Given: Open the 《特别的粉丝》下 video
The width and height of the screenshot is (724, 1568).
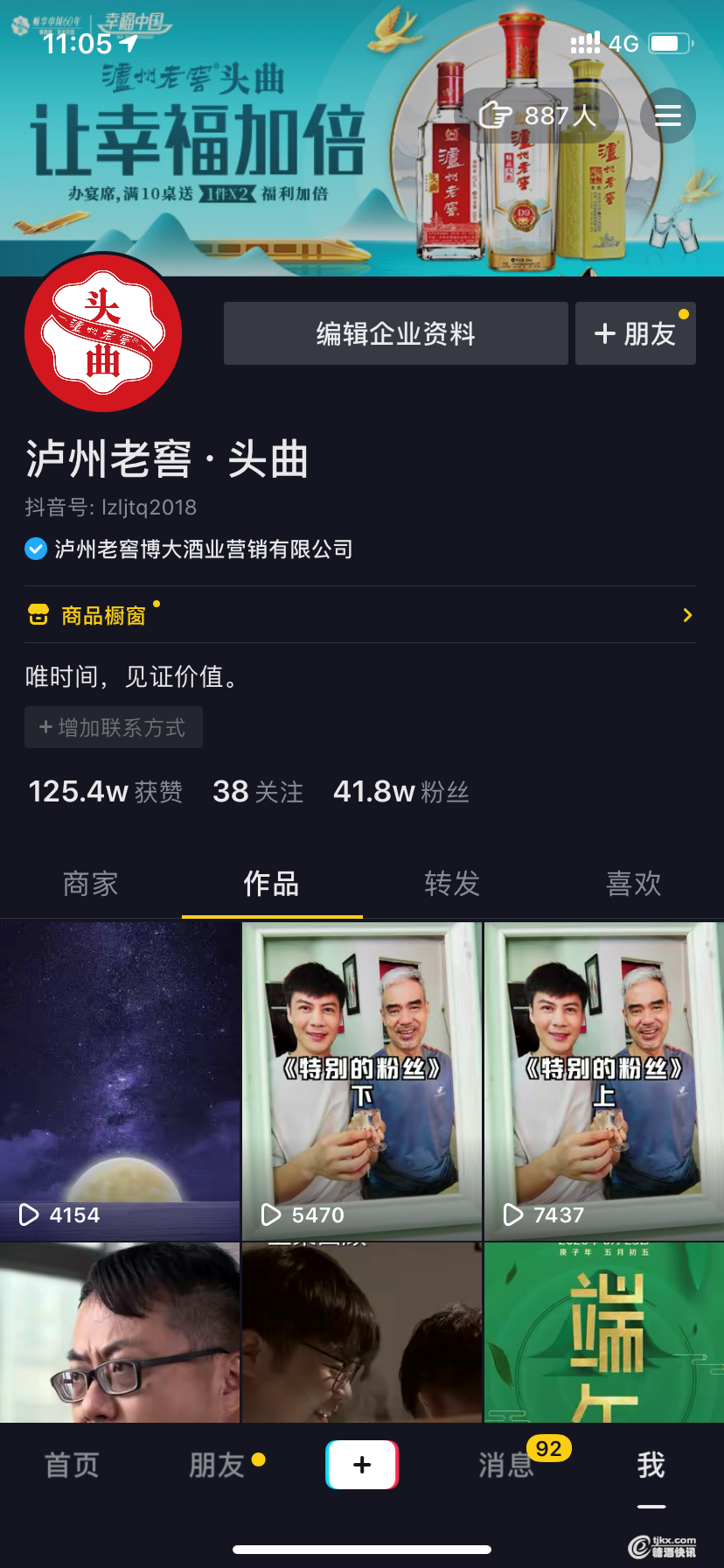Looking at the screenshot, I should (362, 1081).
